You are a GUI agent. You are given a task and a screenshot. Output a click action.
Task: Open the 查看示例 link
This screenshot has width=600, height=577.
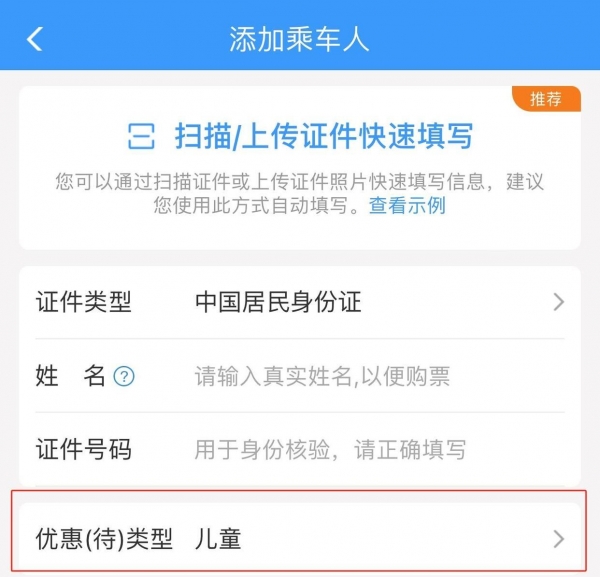(x=407, y=206)
